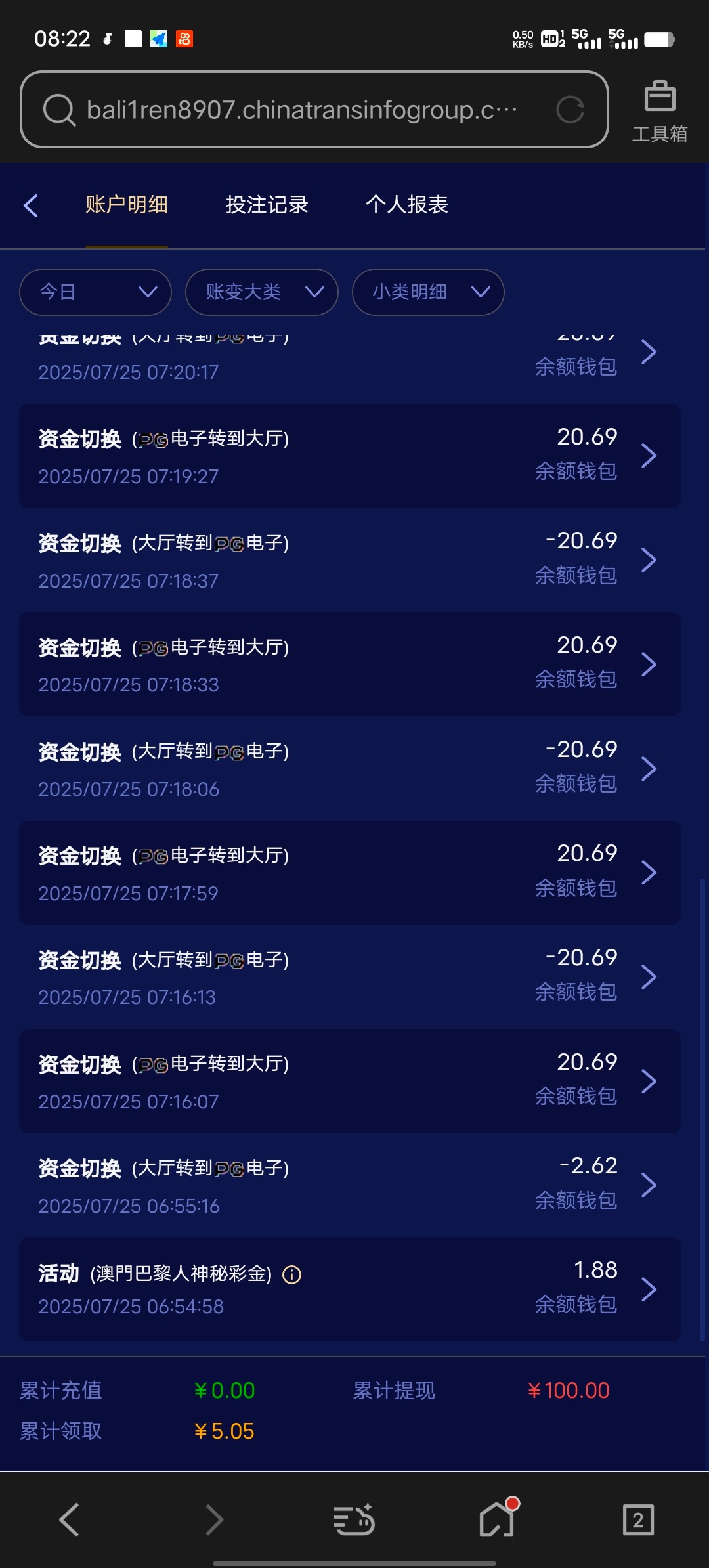
Task: Open the 07:18:33 资金切换 record
Action: 349,664
